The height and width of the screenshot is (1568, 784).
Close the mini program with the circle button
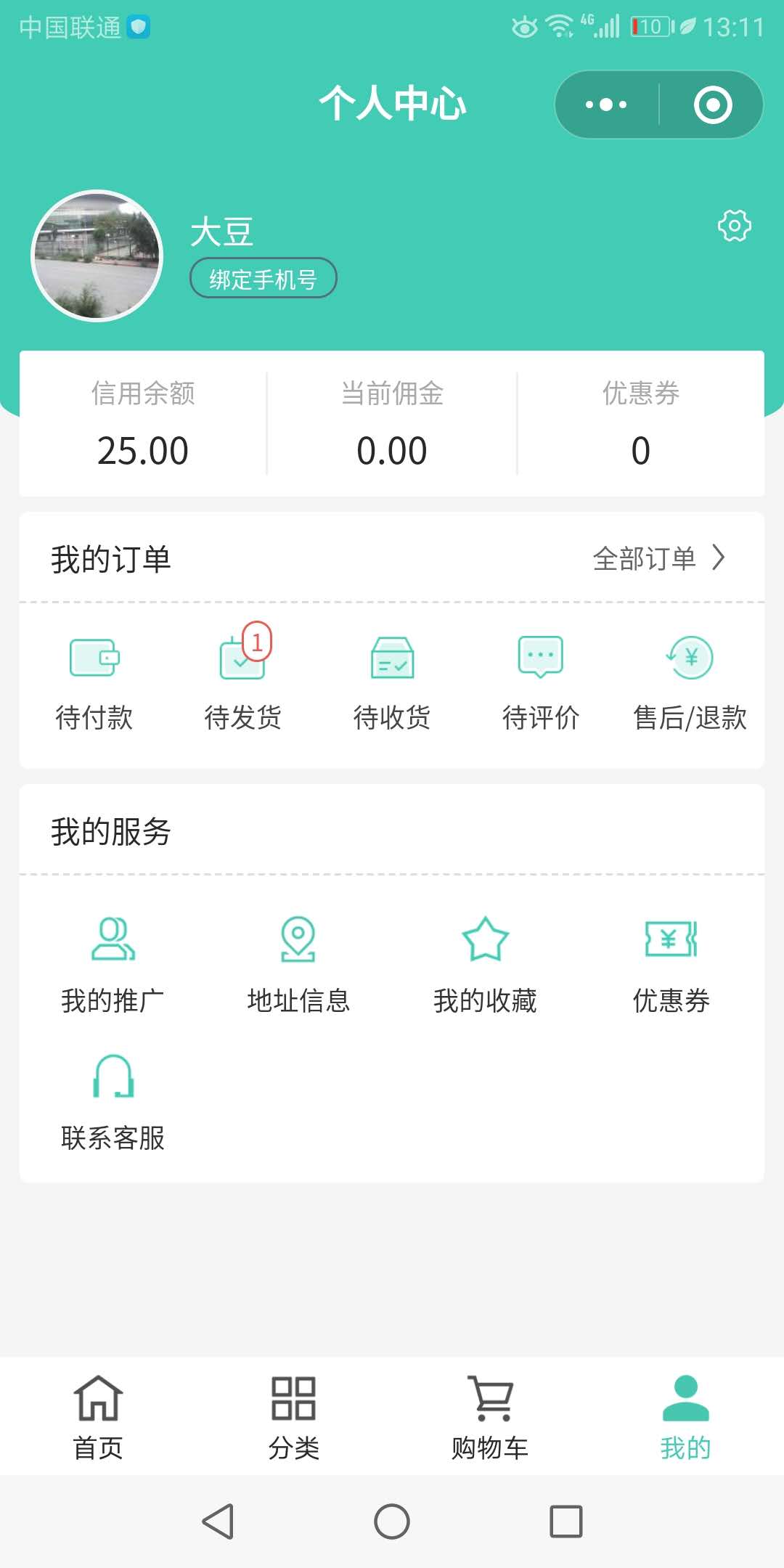(712, 105)
